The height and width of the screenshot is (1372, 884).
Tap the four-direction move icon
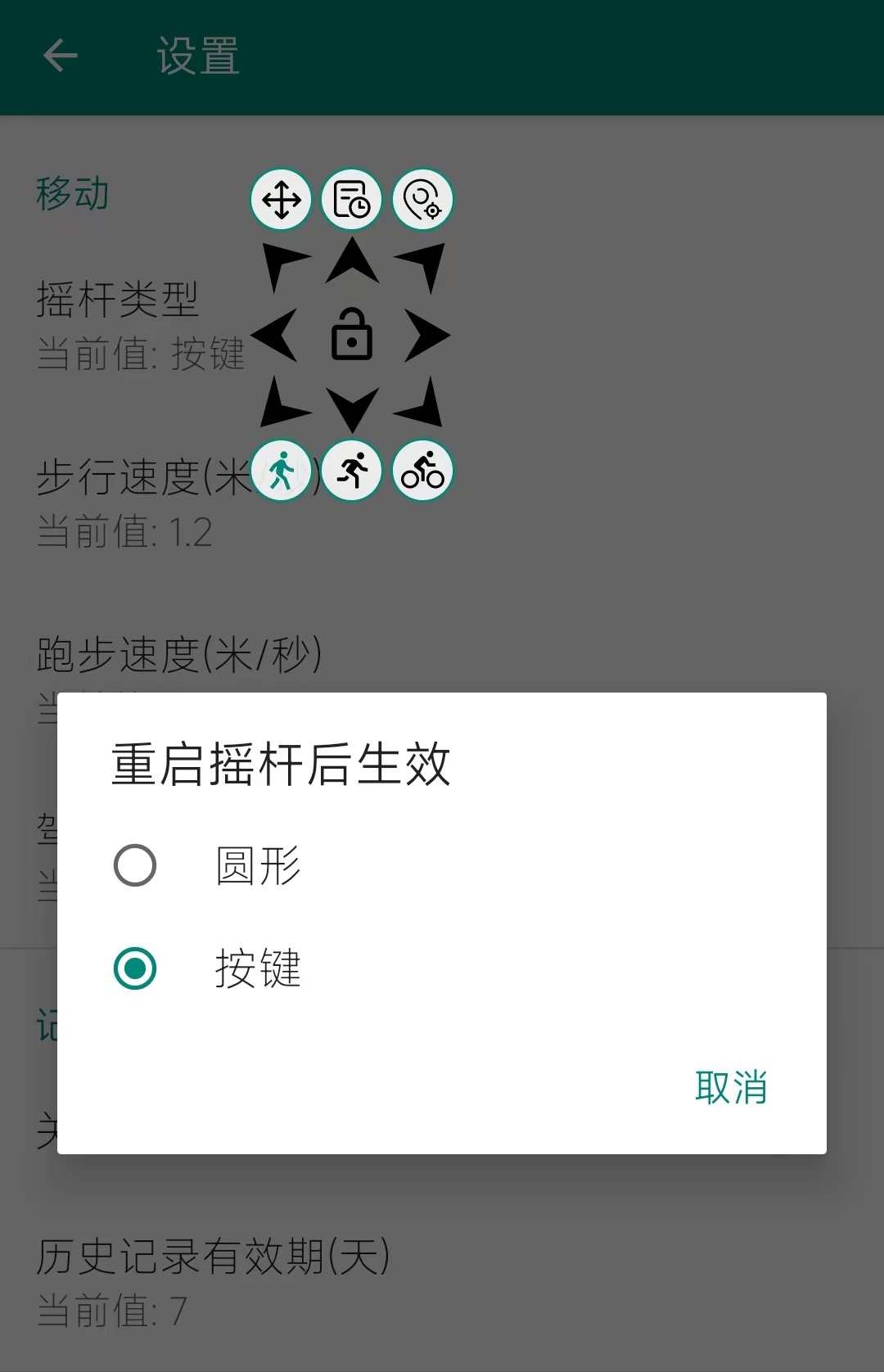click(282, 199)
